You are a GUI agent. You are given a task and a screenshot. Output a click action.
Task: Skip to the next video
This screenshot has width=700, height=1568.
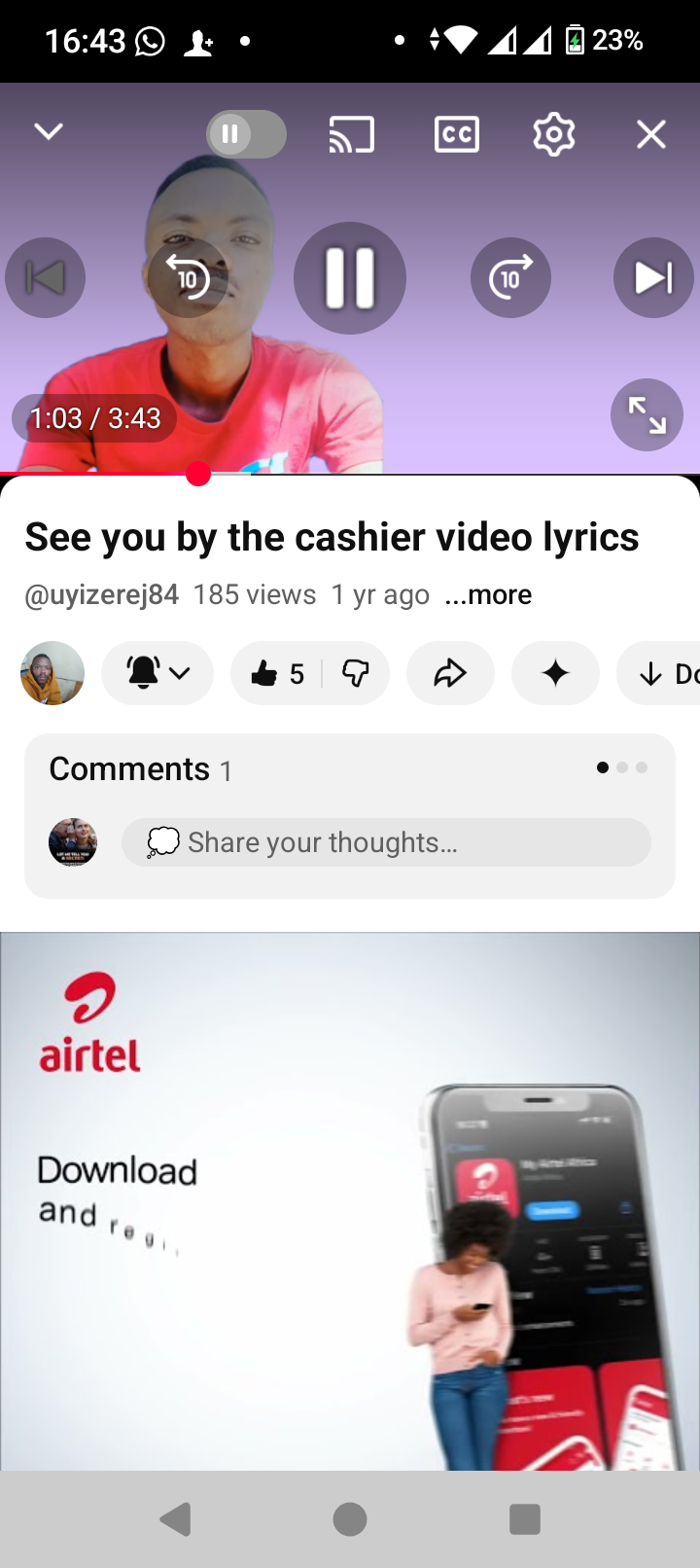pos(652,278)
